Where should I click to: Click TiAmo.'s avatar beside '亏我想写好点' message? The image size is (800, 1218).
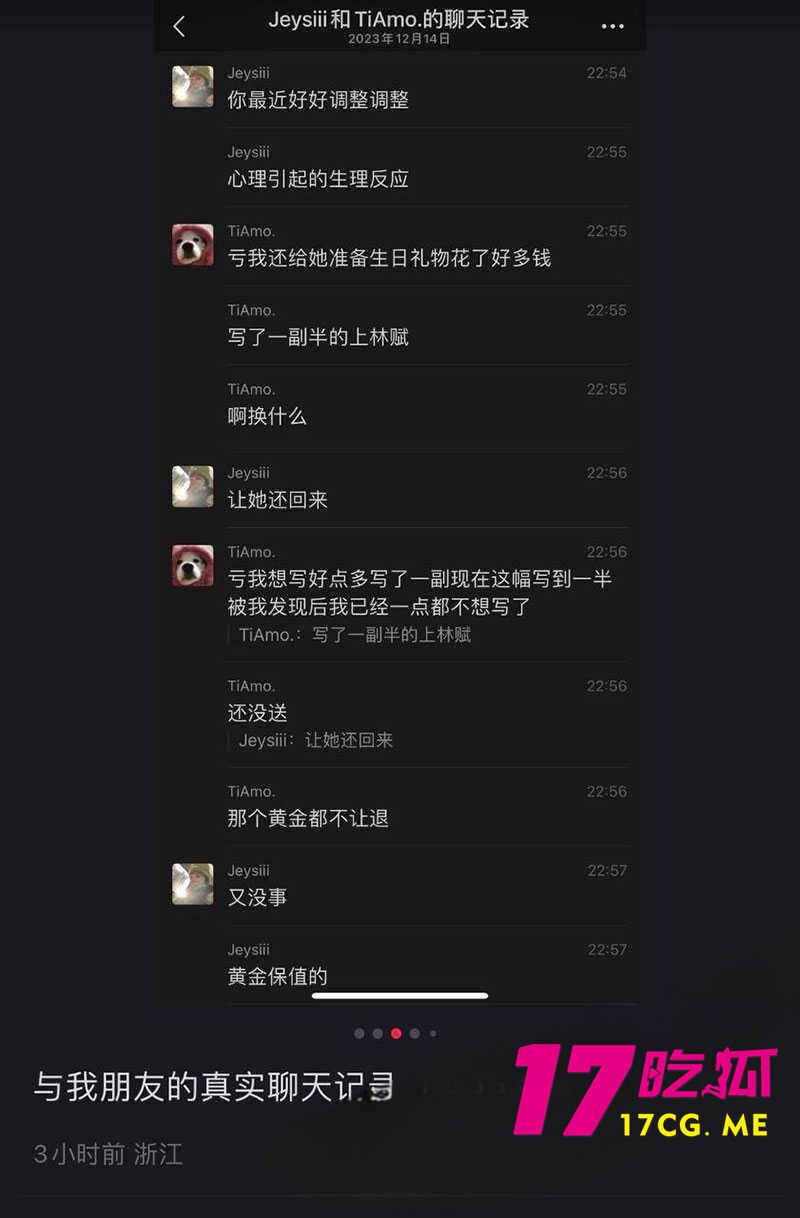(192, 565)
